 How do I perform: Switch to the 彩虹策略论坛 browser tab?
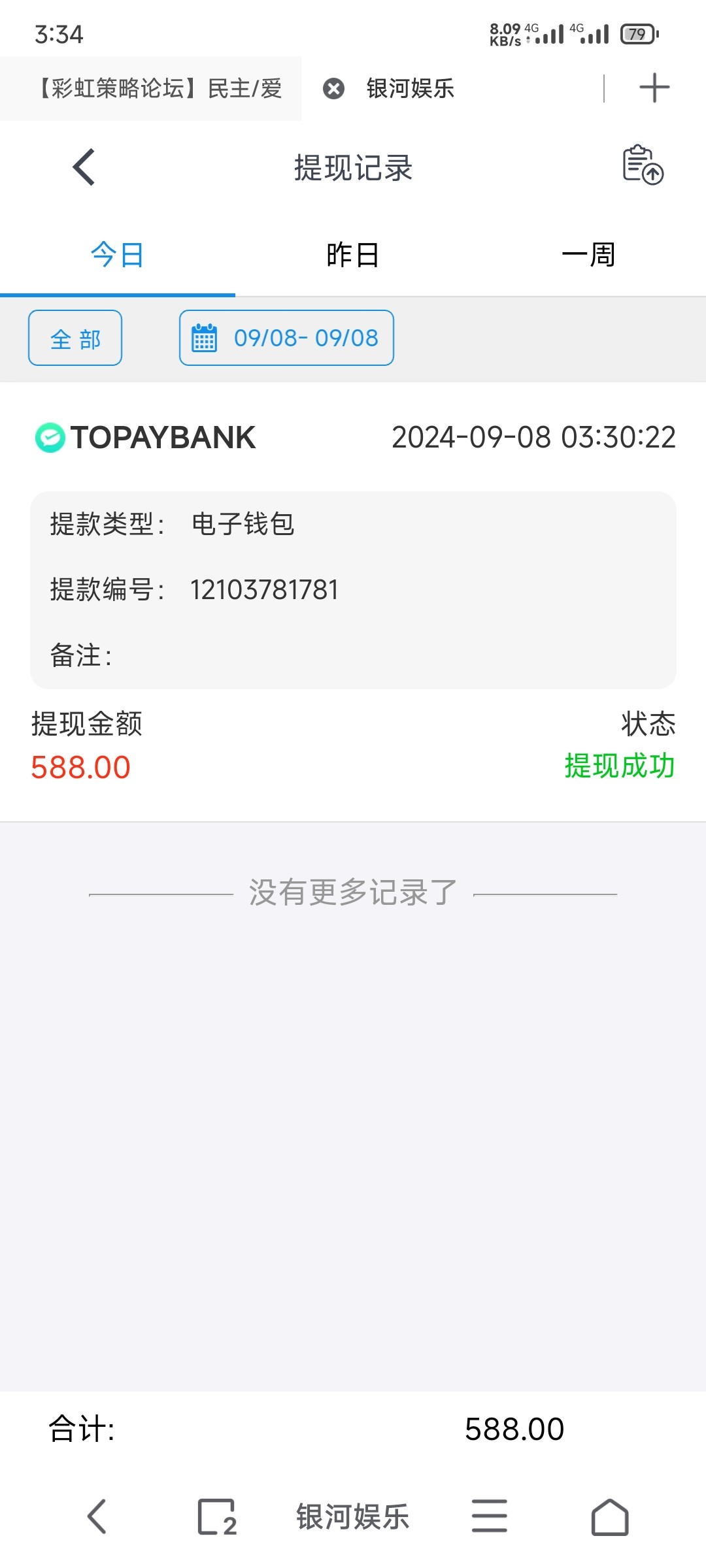(160, 88)
